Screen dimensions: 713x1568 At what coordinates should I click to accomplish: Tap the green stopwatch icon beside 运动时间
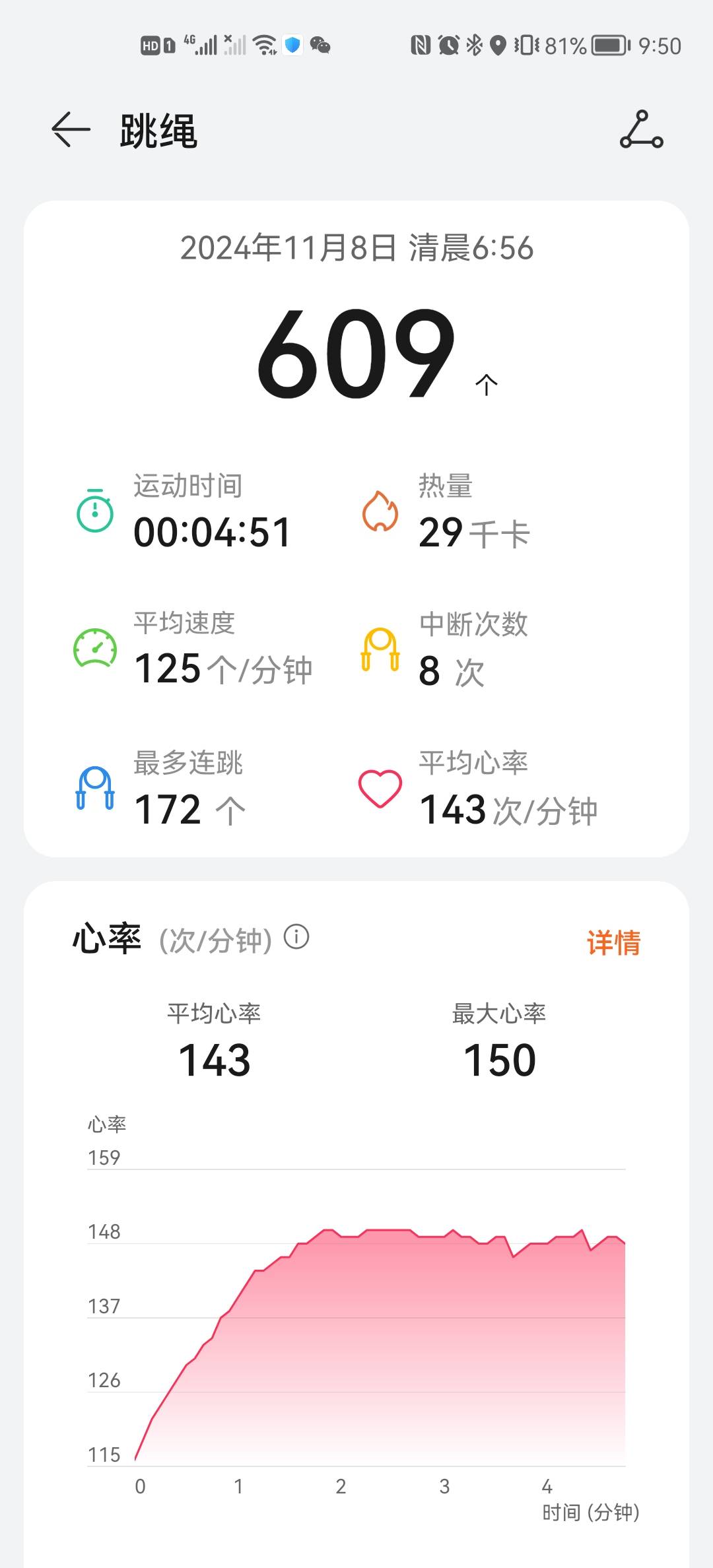(x=94, y=511)
